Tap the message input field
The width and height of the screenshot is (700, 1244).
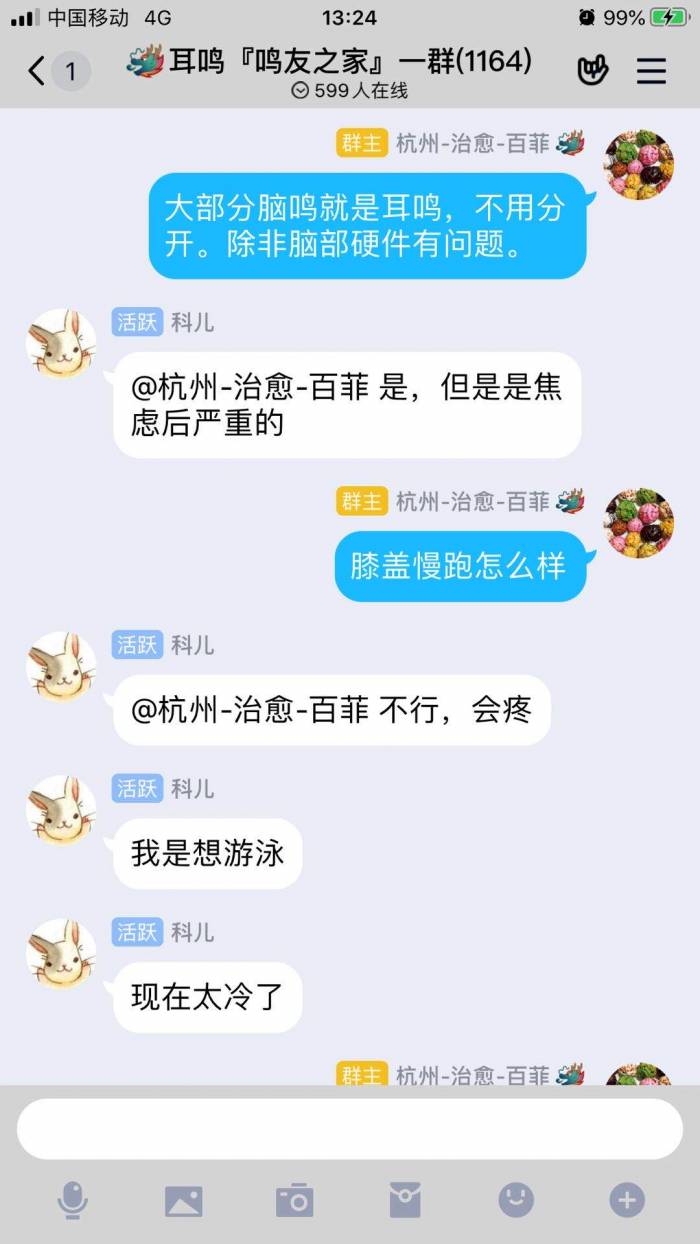pyautogui.click(x=350, y=1129)
